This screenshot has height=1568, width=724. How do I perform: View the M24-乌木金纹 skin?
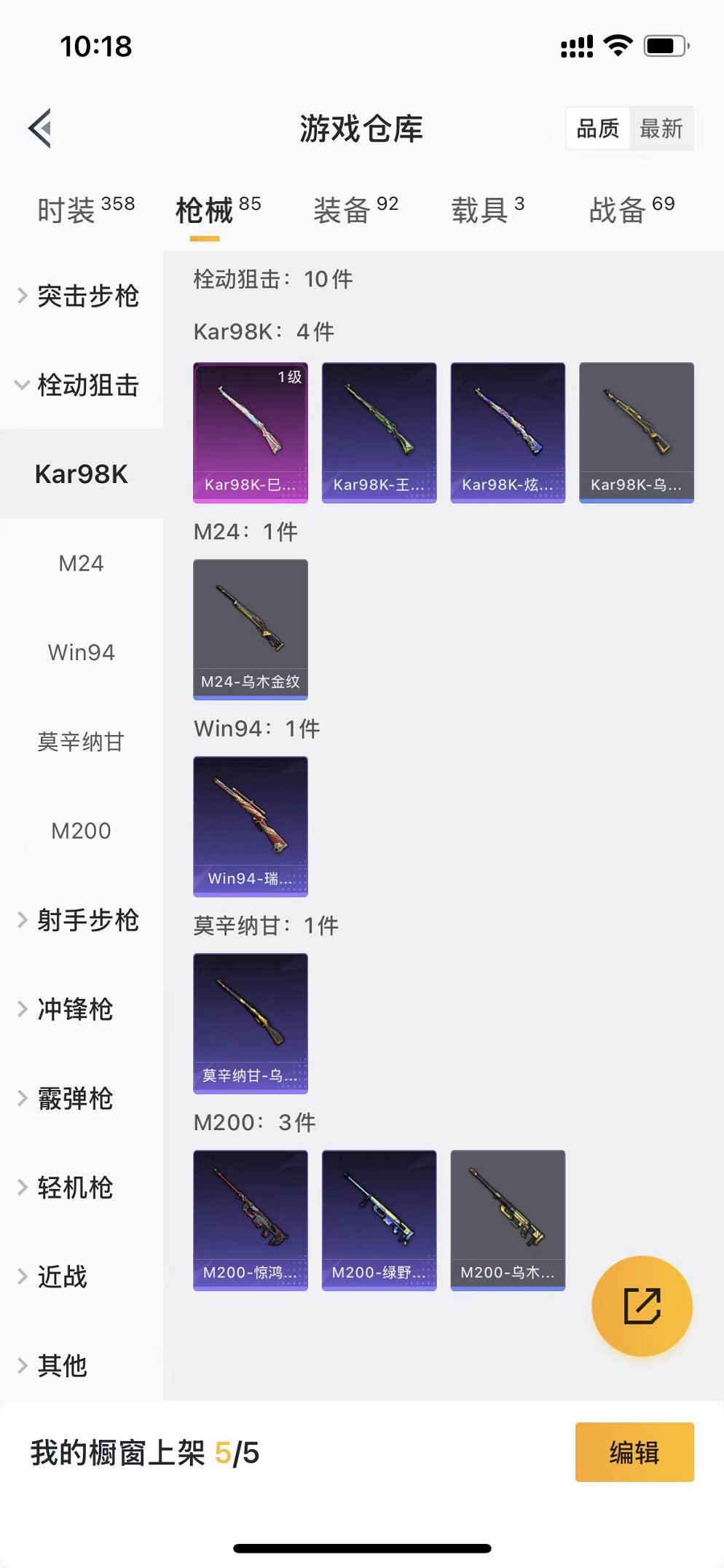click(x=250, y=629)
